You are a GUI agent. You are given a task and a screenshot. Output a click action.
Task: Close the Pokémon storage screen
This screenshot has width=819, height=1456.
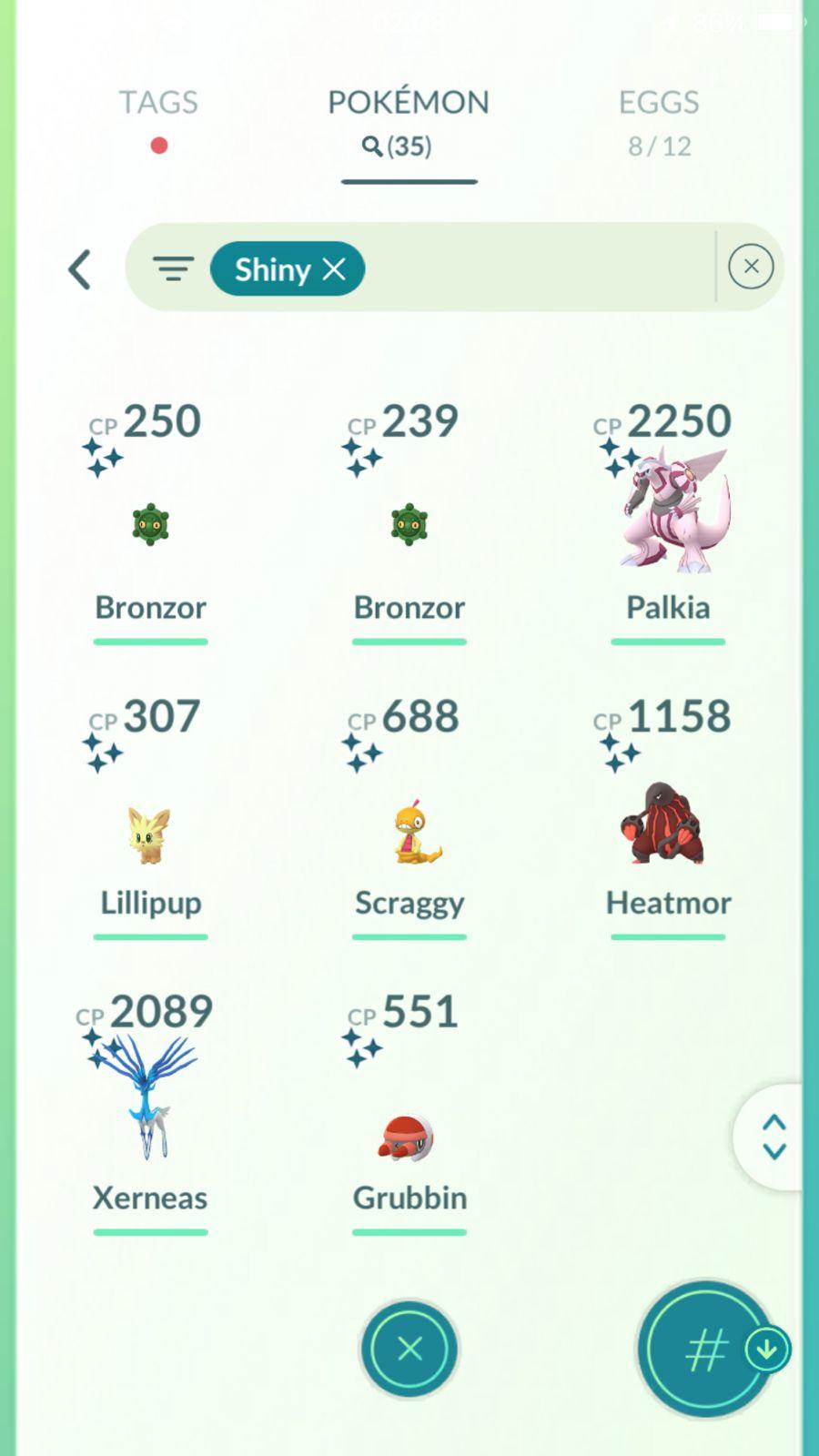point(409,1349)
